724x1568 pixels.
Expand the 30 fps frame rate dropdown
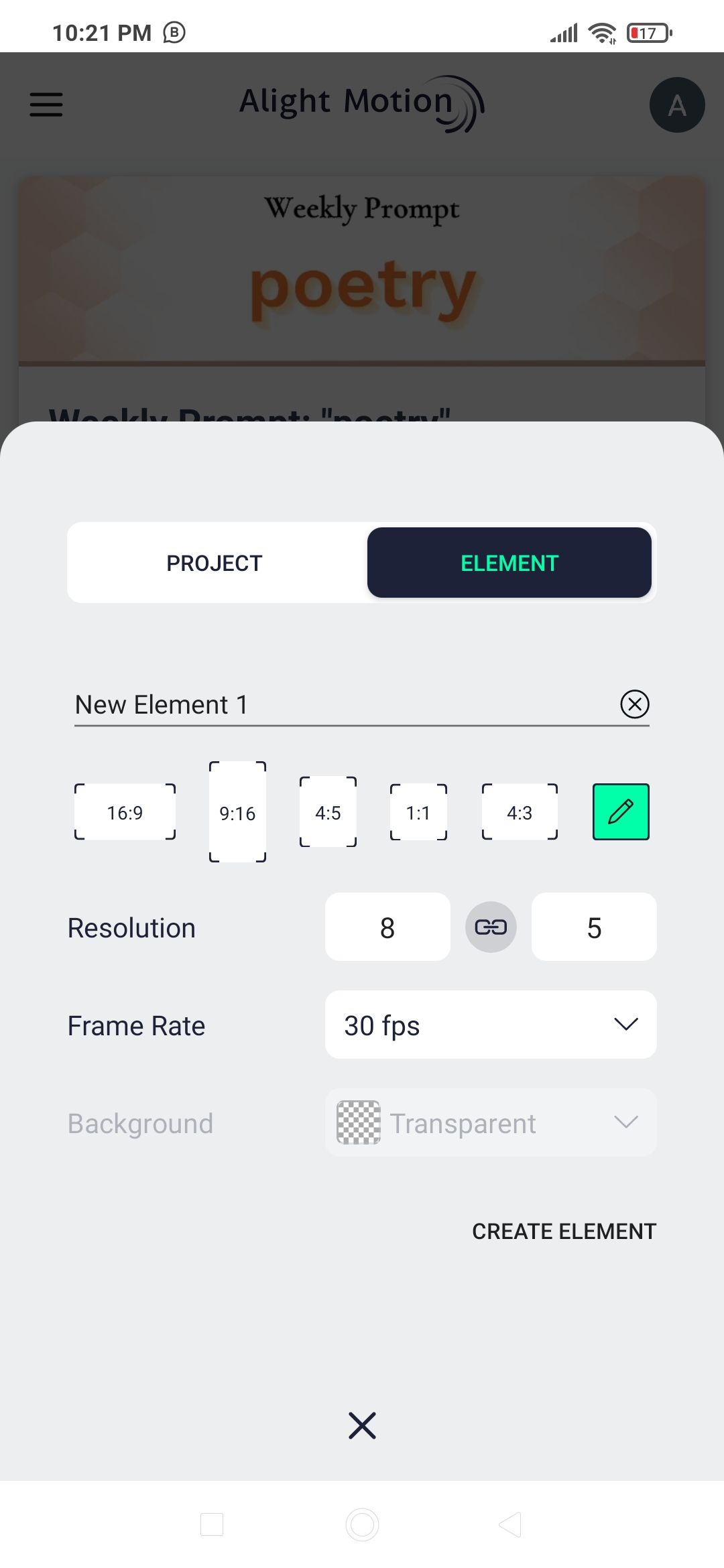tap(491, 1025)
